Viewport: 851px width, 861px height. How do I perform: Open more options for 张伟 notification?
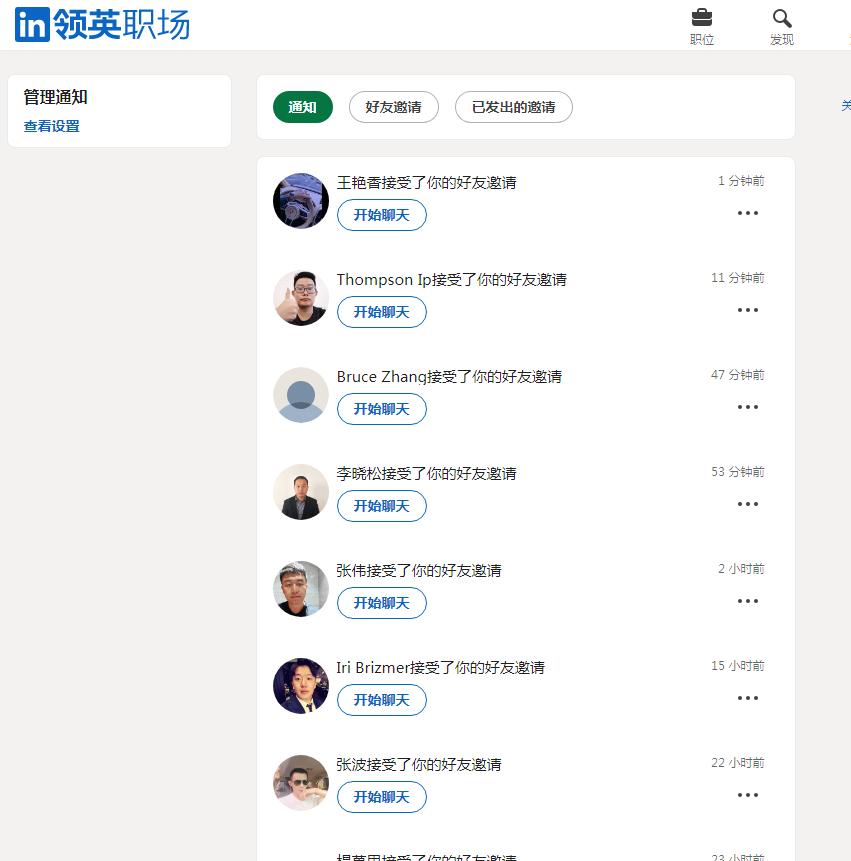[747, 601]
